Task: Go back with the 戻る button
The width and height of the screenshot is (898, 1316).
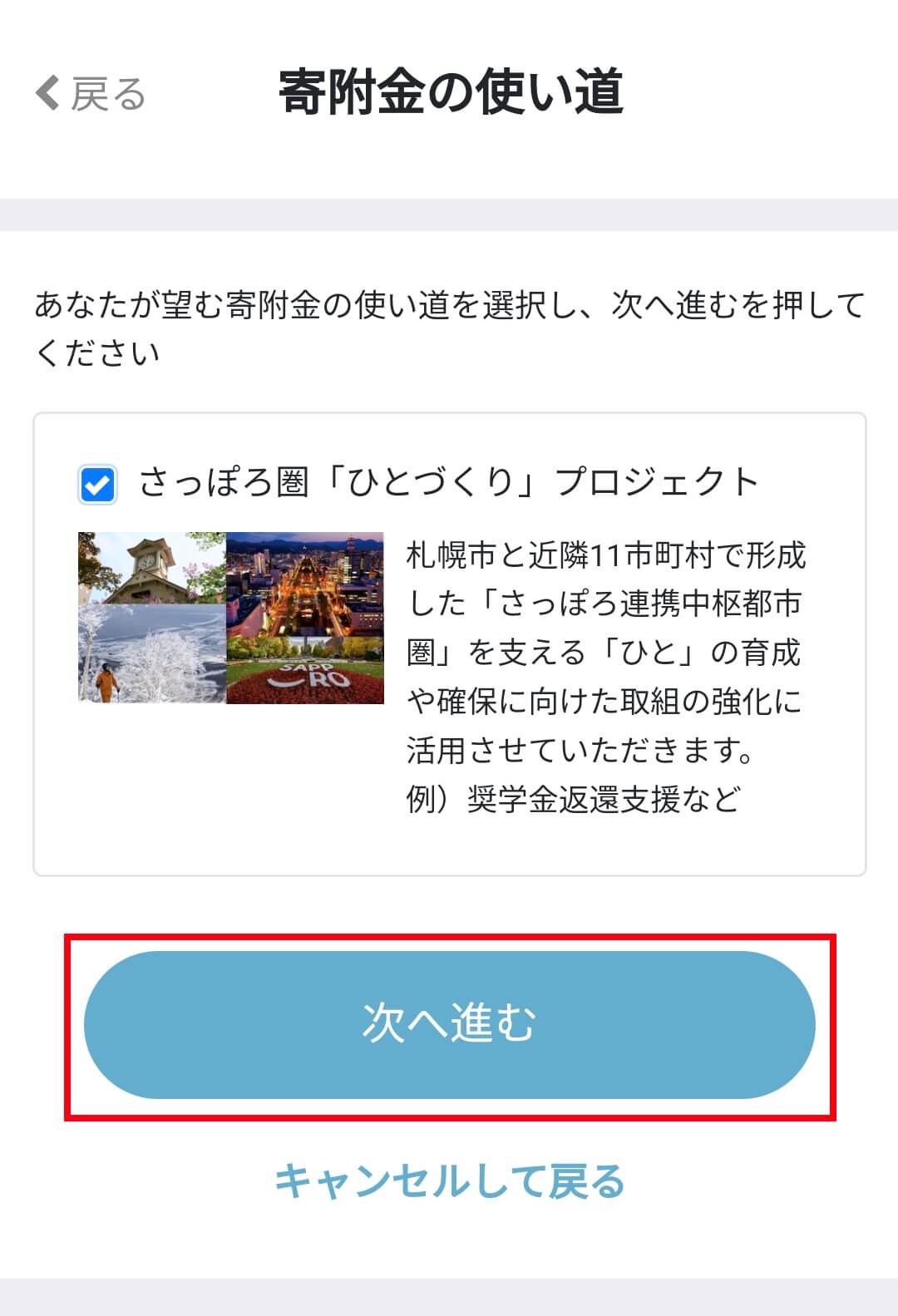Action: coord(91,93)
